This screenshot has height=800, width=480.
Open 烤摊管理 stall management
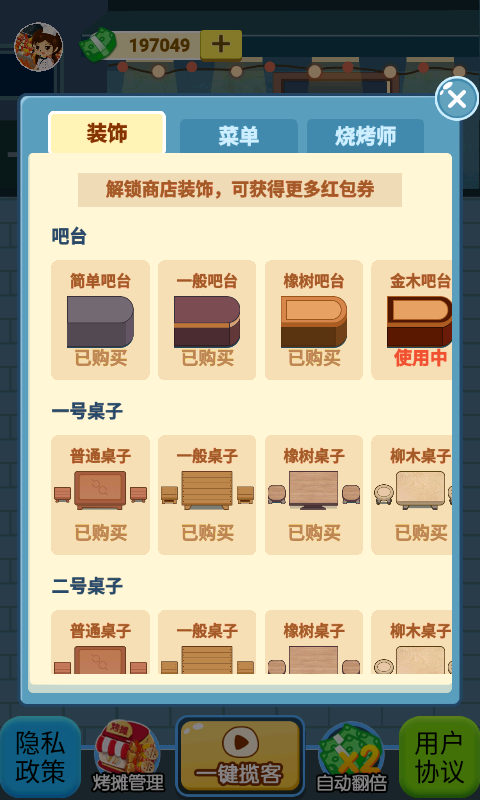pyautogui.click(x=128, y=757)
